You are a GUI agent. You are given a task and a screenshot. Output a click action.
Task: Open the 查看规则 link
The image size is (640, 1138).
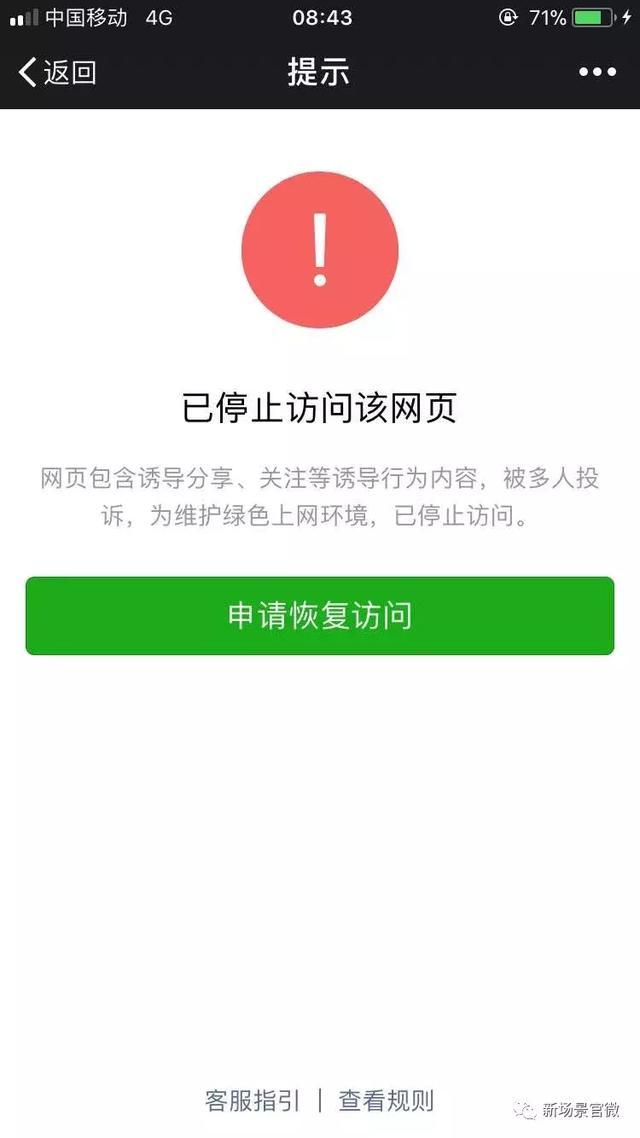(386, 1100)
